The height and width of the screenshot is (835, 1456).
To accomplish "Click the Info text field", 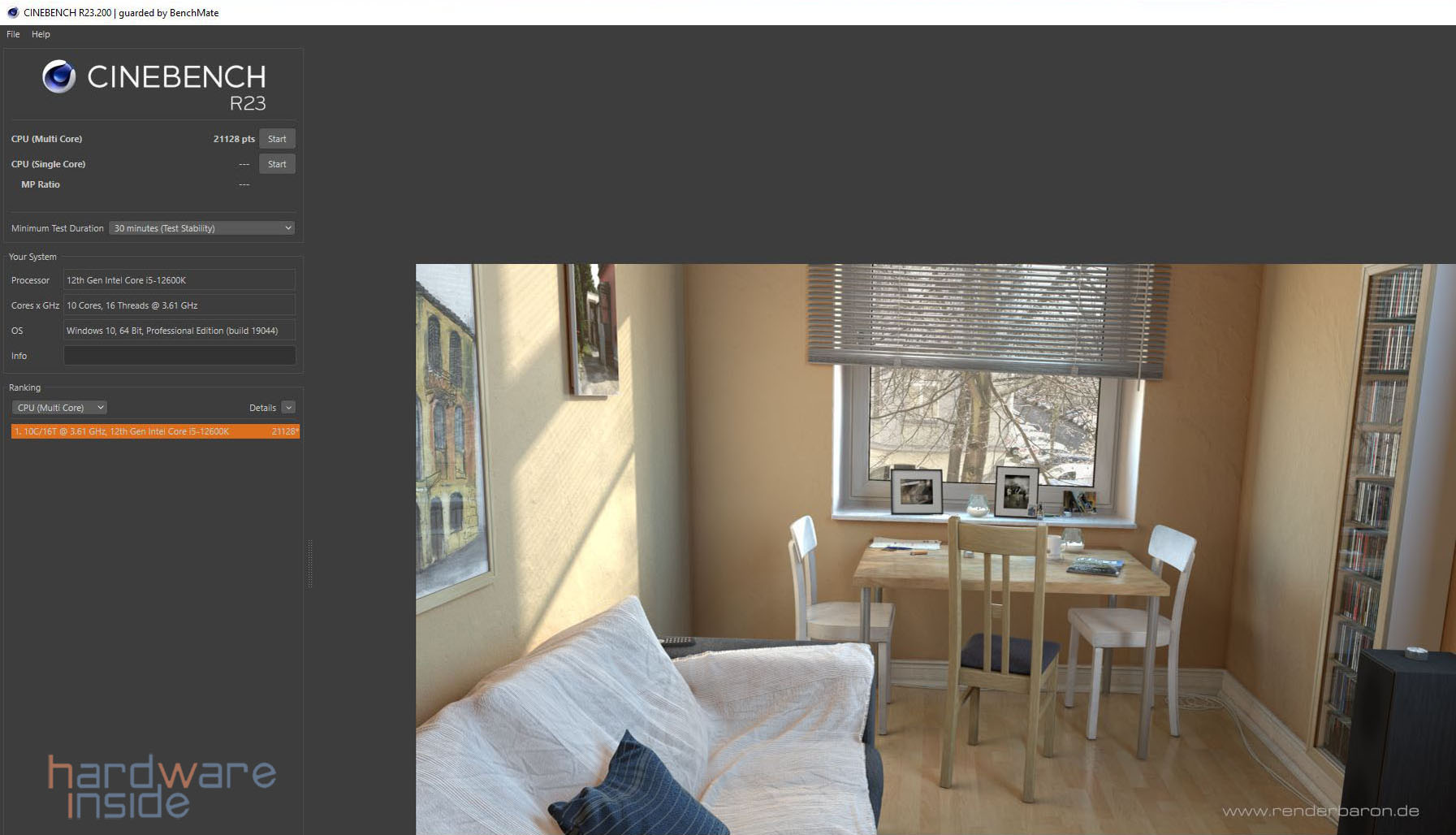I will [179, 356].
